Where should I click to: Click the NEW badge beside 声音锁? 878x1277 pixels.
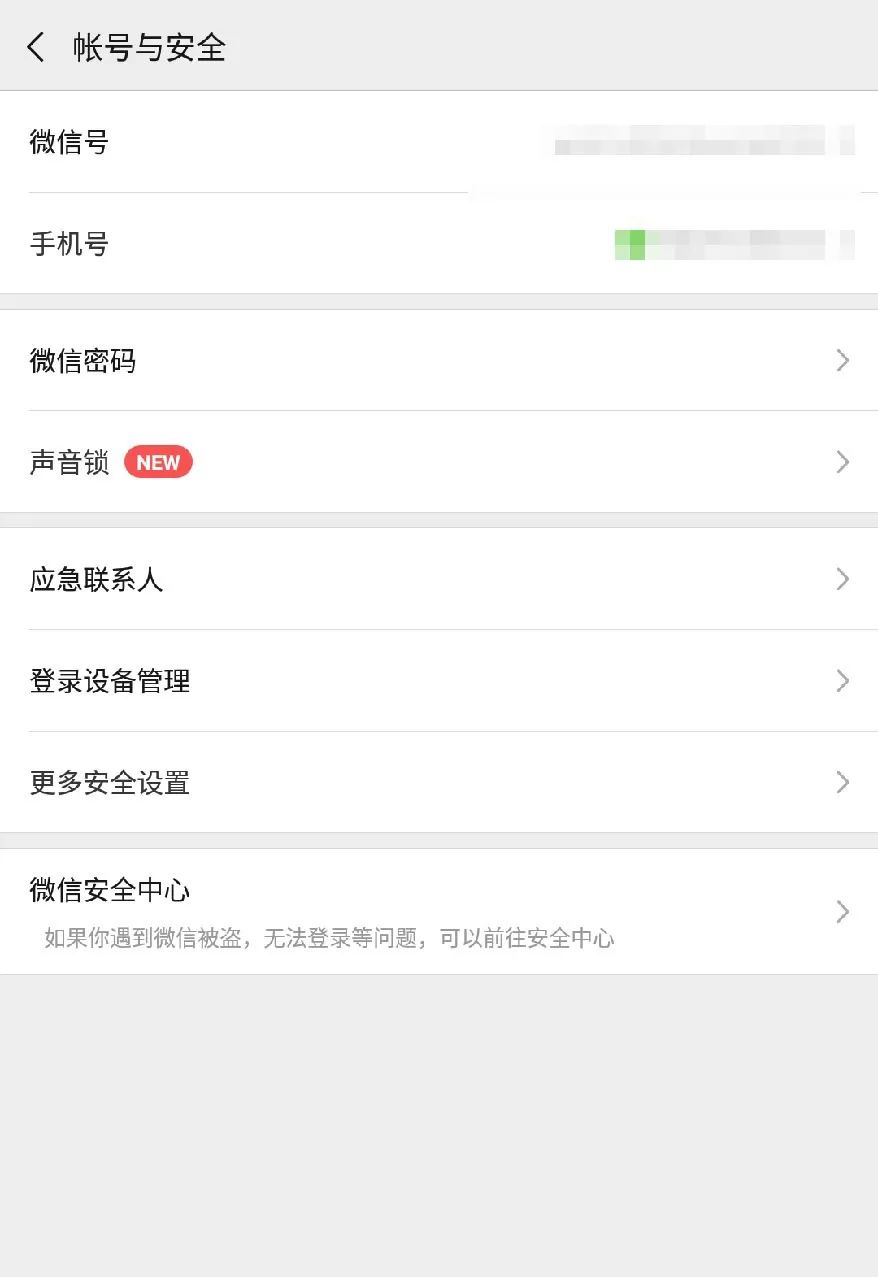pos(157,461)
